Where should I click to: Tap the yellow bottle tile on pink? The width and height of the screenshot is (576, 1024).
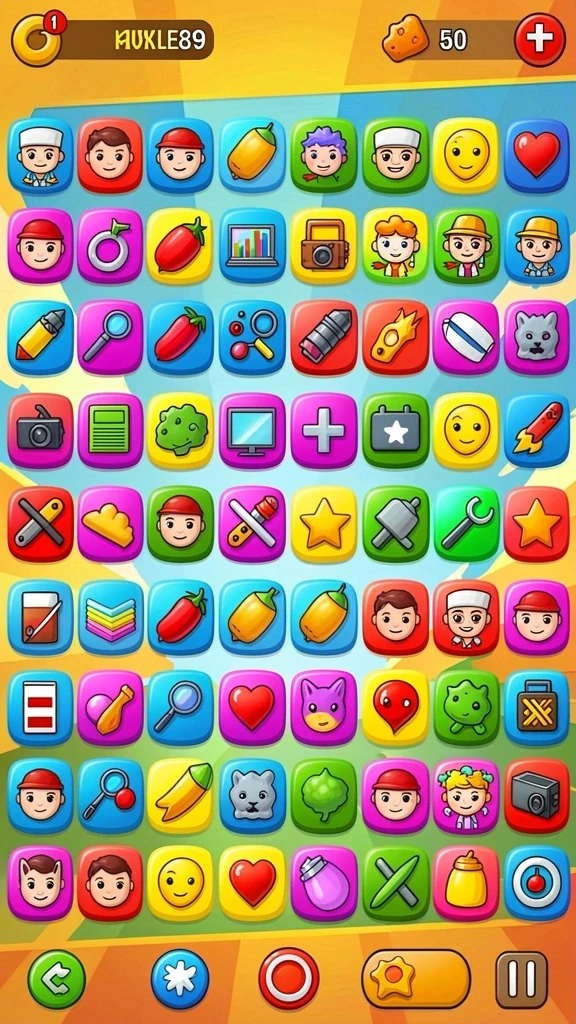[x=466, y=883]
